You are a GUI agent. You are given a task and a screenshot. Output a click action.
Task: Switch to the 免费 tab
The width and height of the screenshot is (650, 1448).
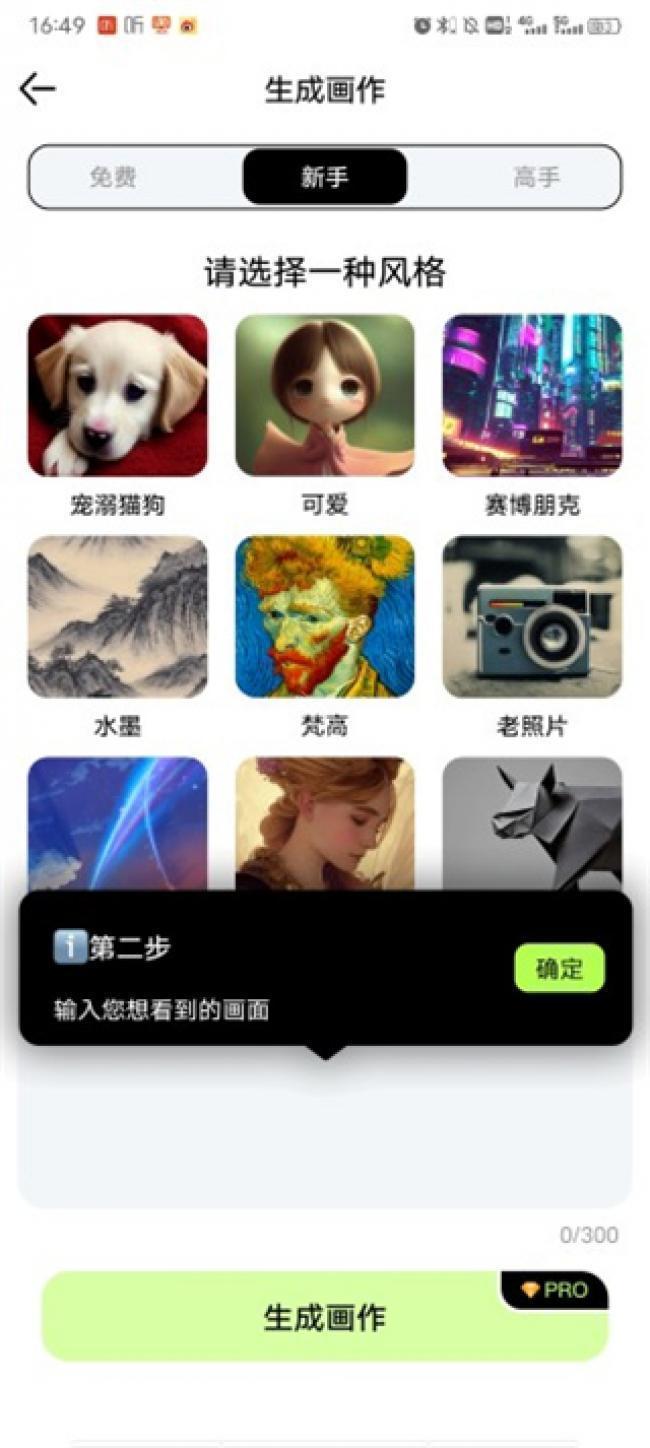click(113, 178)
